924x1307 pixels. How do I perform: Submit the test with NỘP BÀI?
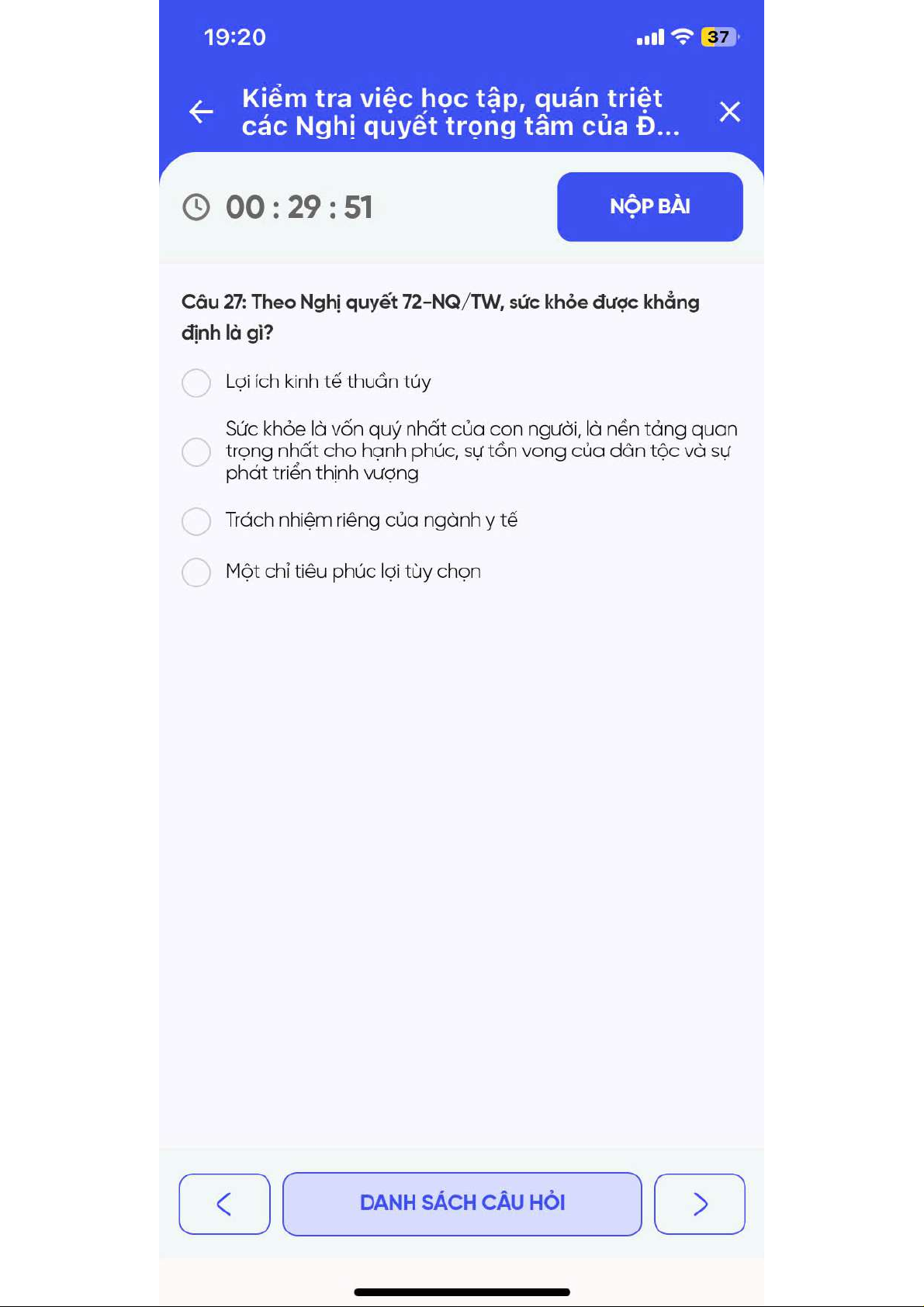point(649,206)
